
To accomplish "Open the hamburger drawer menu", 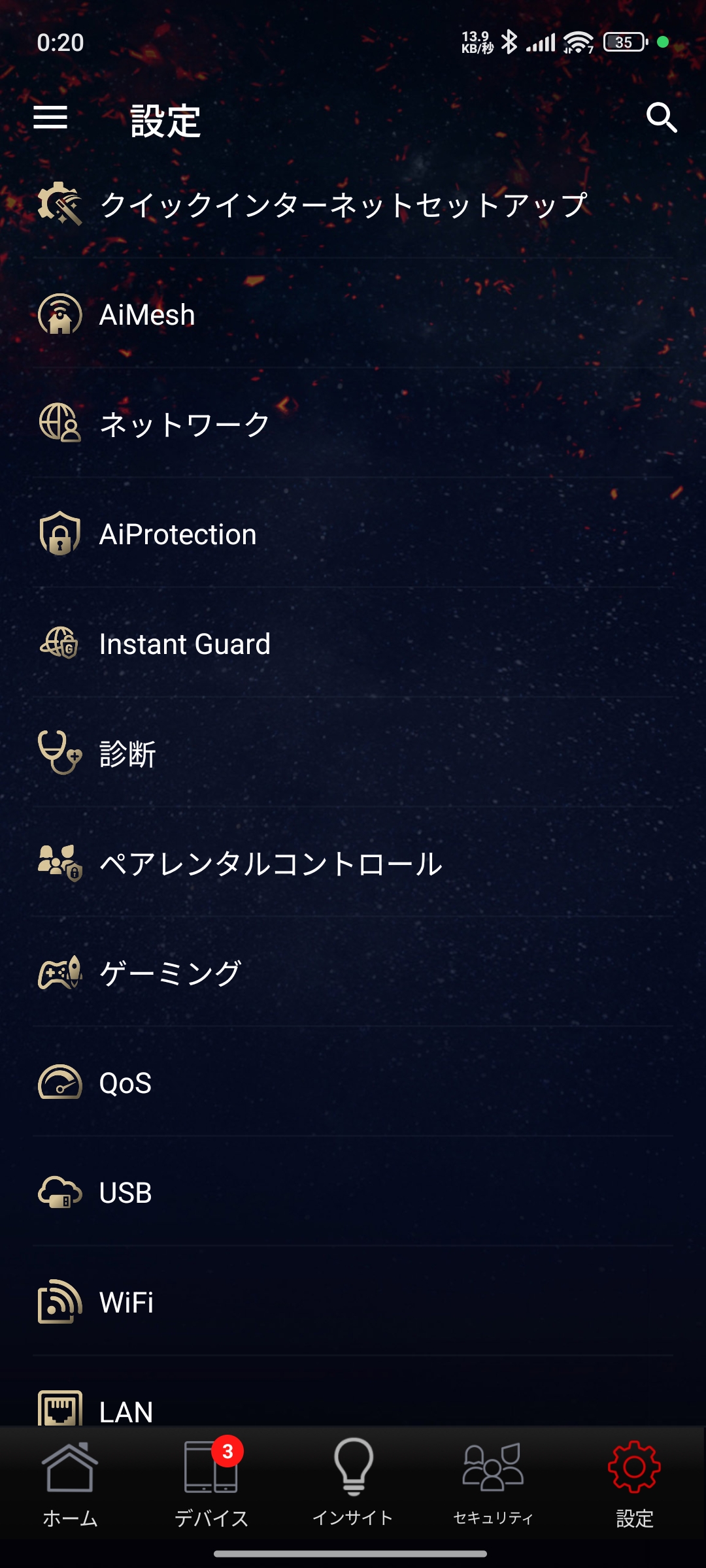I will point(50,118).
